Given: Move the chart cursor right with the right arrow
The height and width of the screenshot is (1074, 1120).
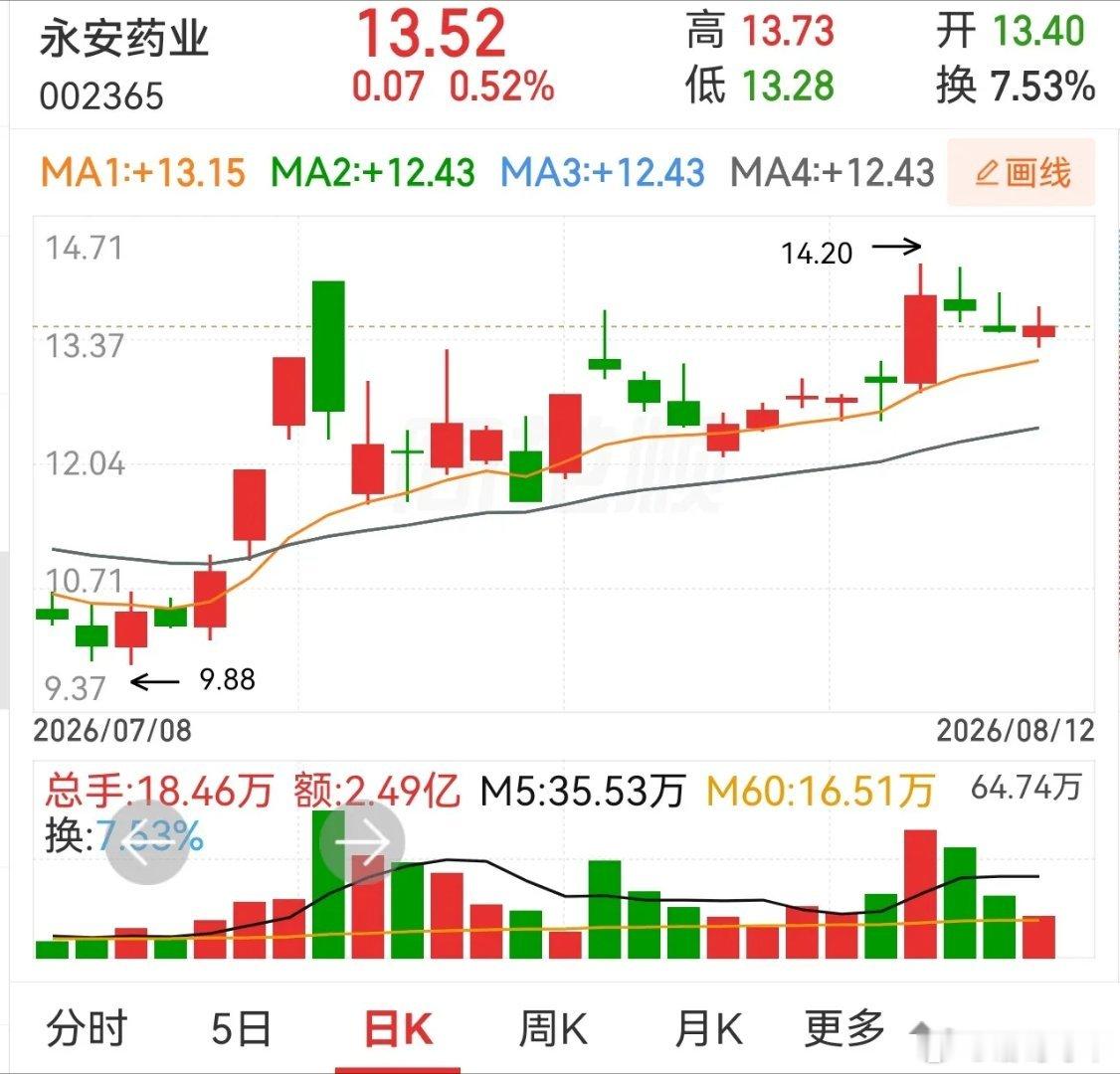Looking at the screenshot, I should [363, 843].
